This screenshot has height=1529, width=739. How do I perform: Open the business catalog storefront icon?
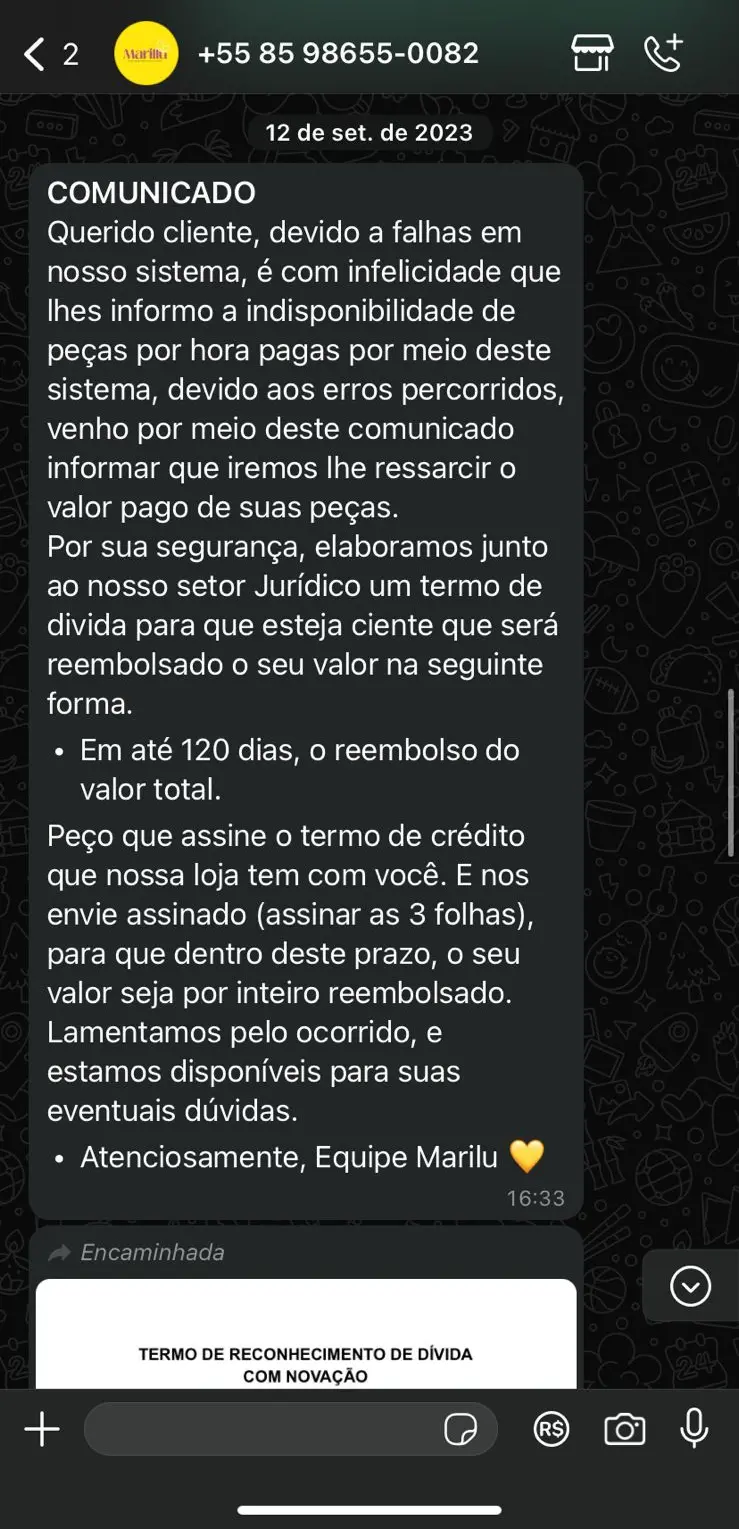coord(592,53)
